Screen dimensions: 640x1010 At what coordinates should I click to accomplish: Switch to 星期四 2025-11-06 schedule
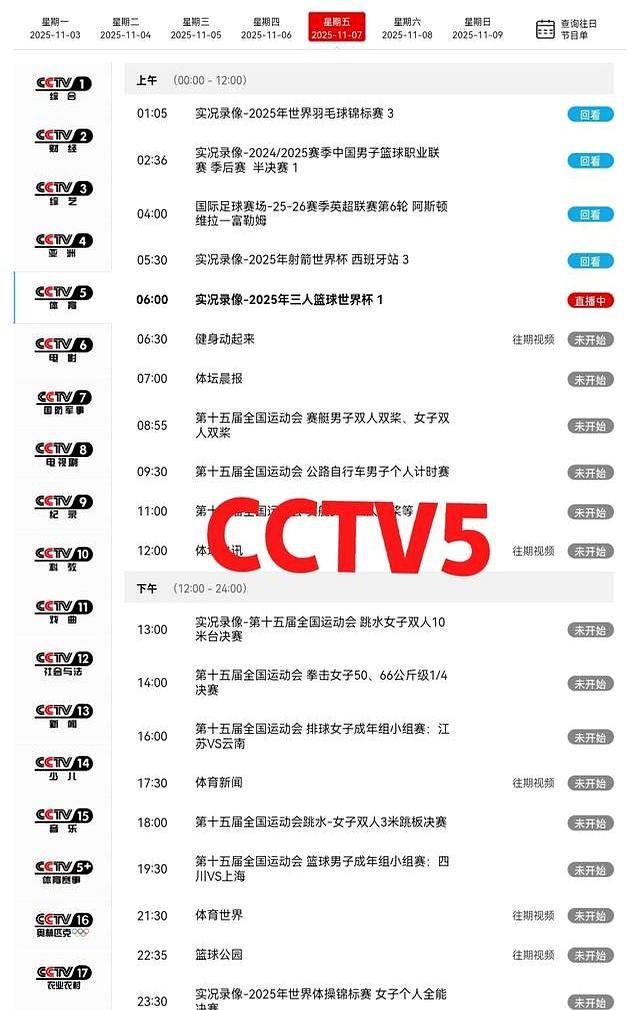tap(266, 28)
